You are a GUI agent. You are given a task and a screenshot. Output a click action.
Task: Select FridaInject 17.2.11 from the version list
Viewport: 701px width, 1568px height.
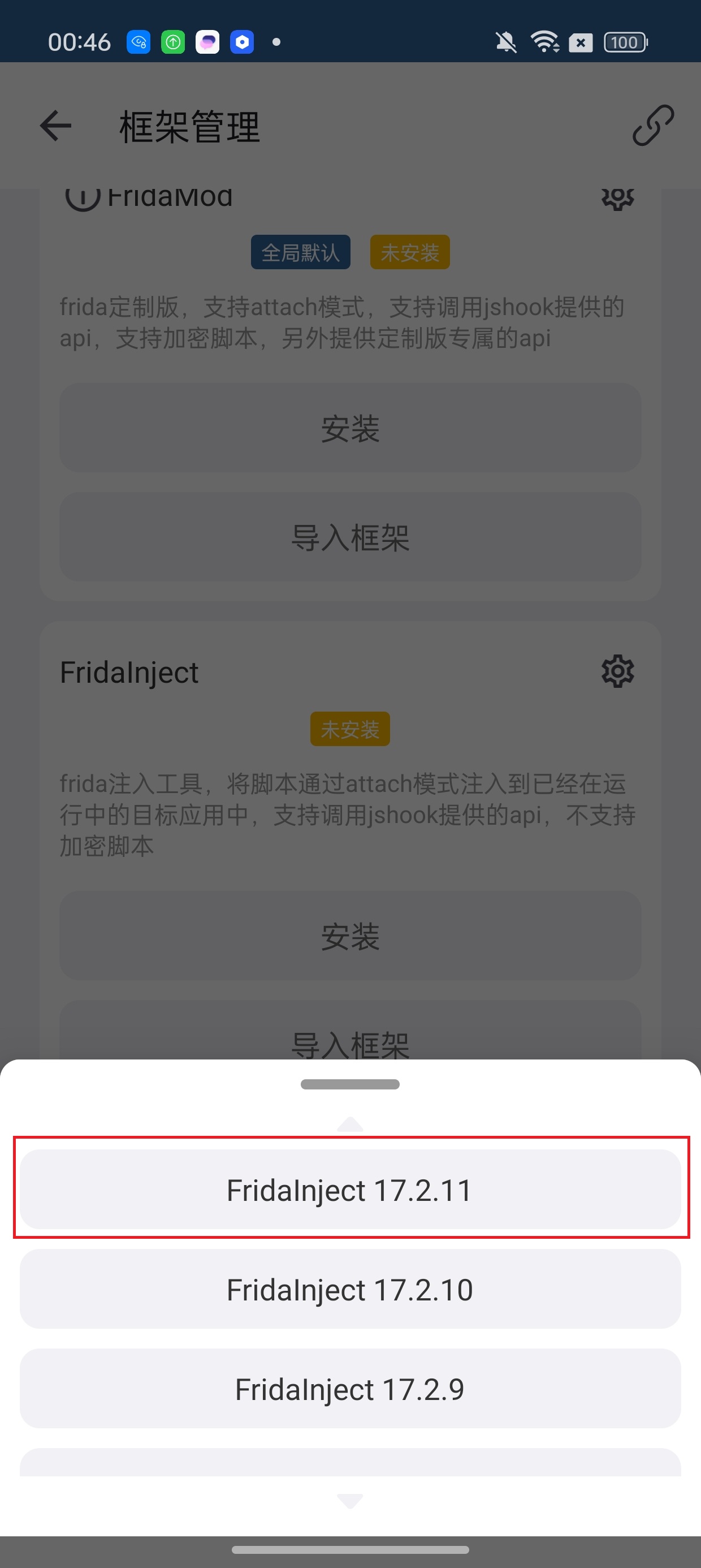(350, 1190)
